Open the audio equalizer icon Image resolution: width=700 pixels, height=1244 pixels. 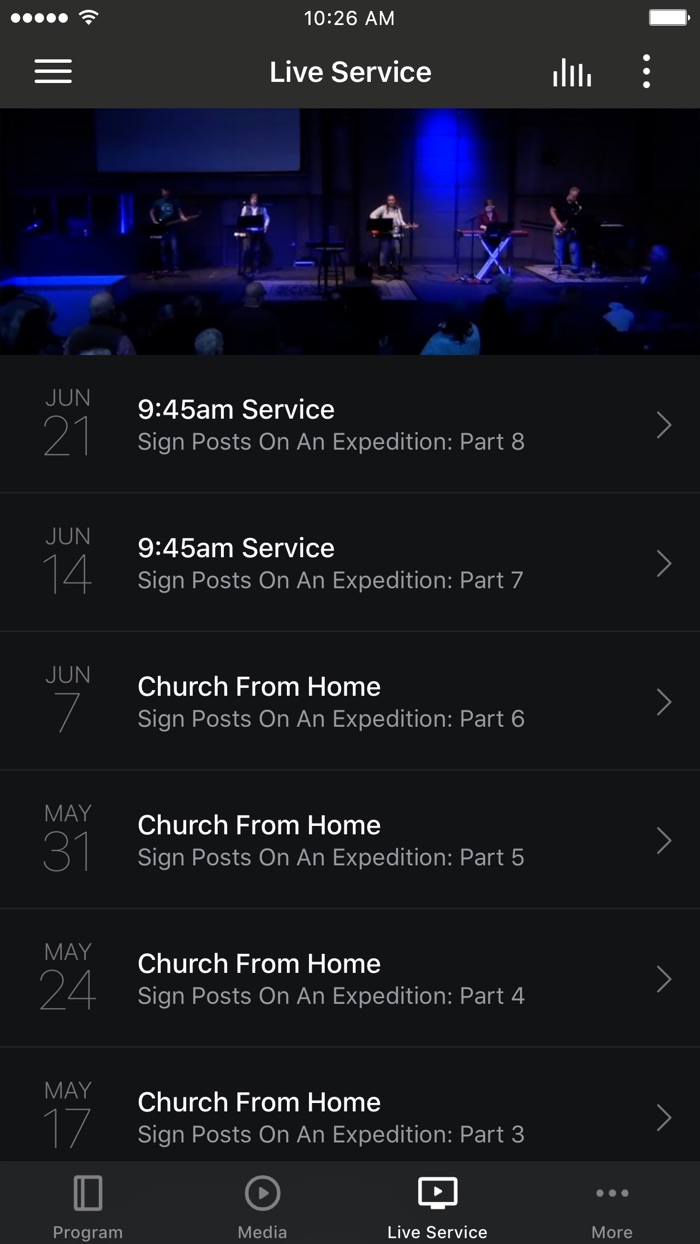click(572, 72)
